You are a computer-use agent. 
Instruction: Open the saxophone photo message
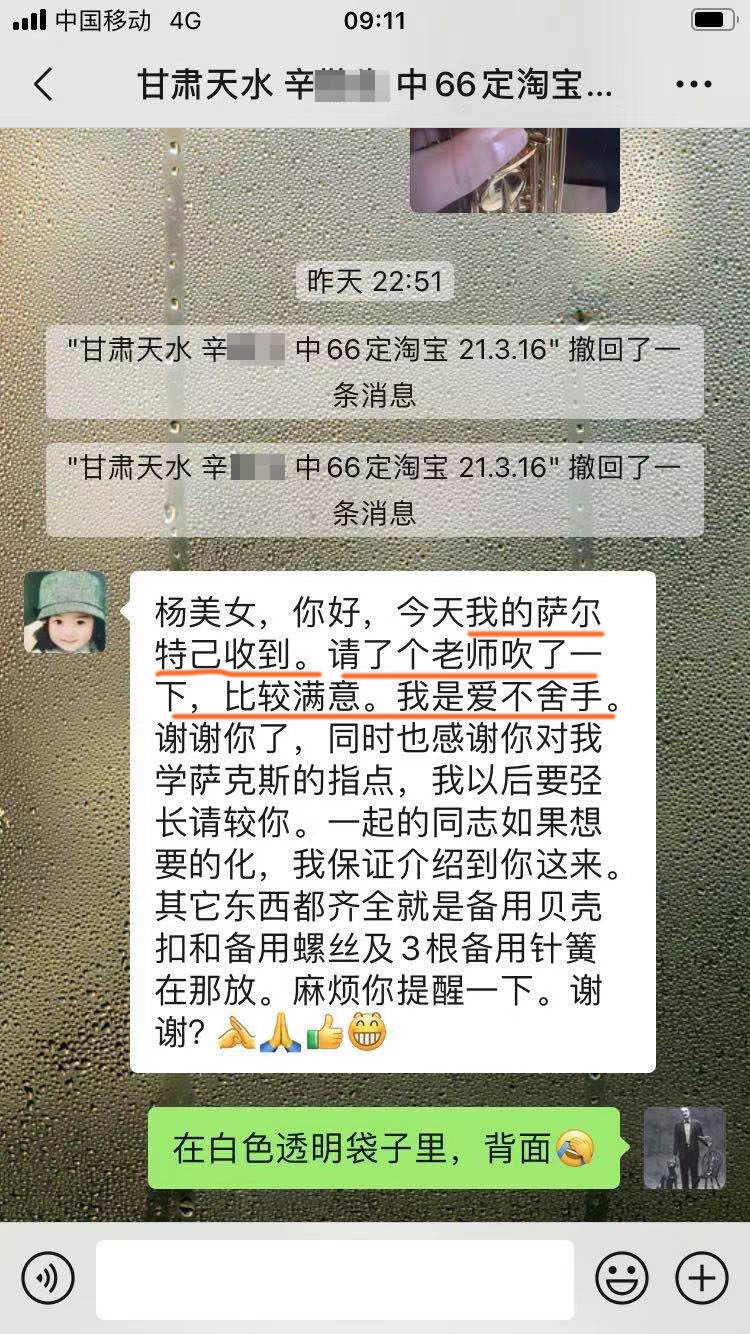[514, 168]
